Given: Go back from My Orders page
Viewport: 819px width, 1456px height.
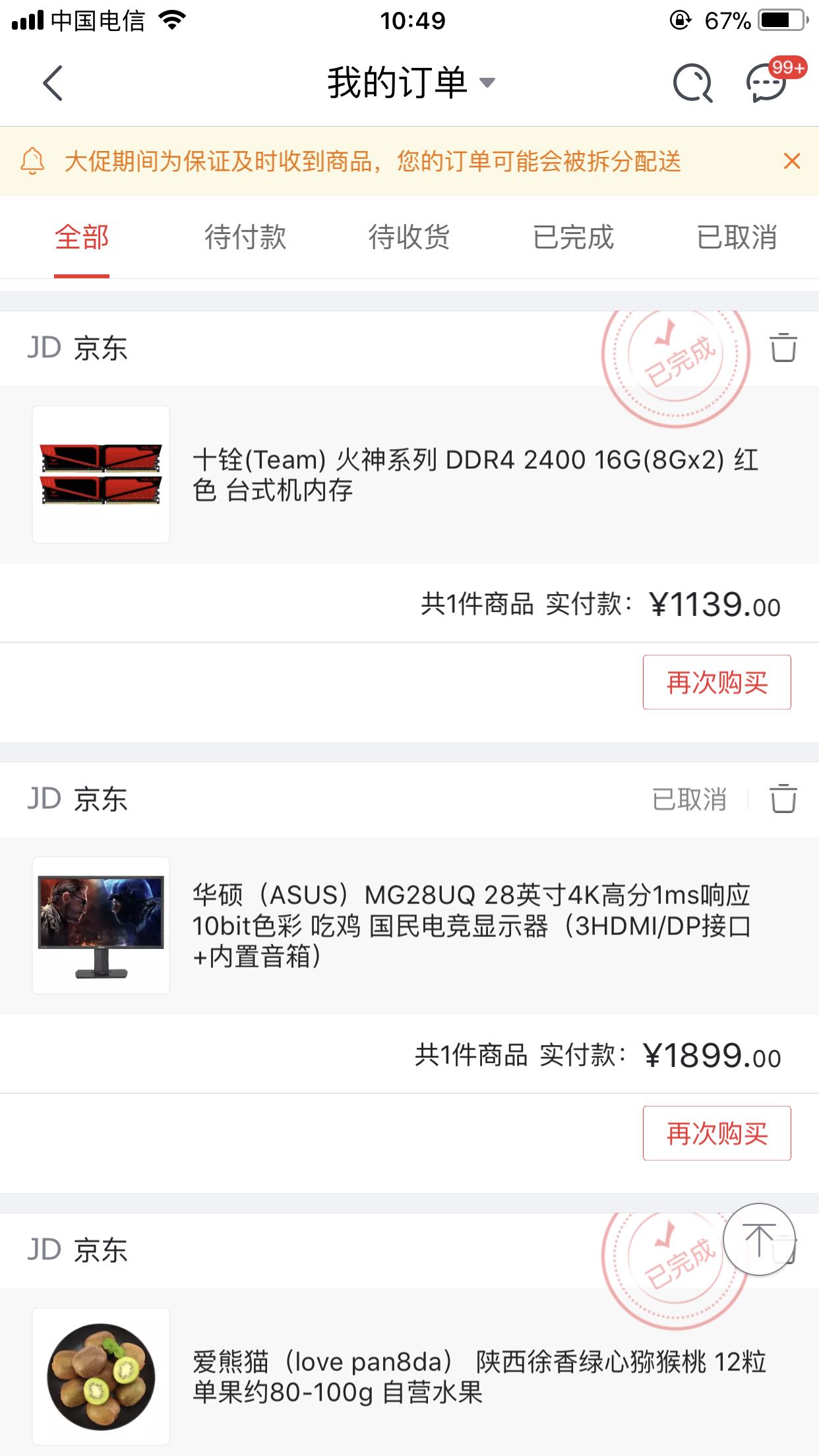Looking at the screenshot, I should point(53,83).
